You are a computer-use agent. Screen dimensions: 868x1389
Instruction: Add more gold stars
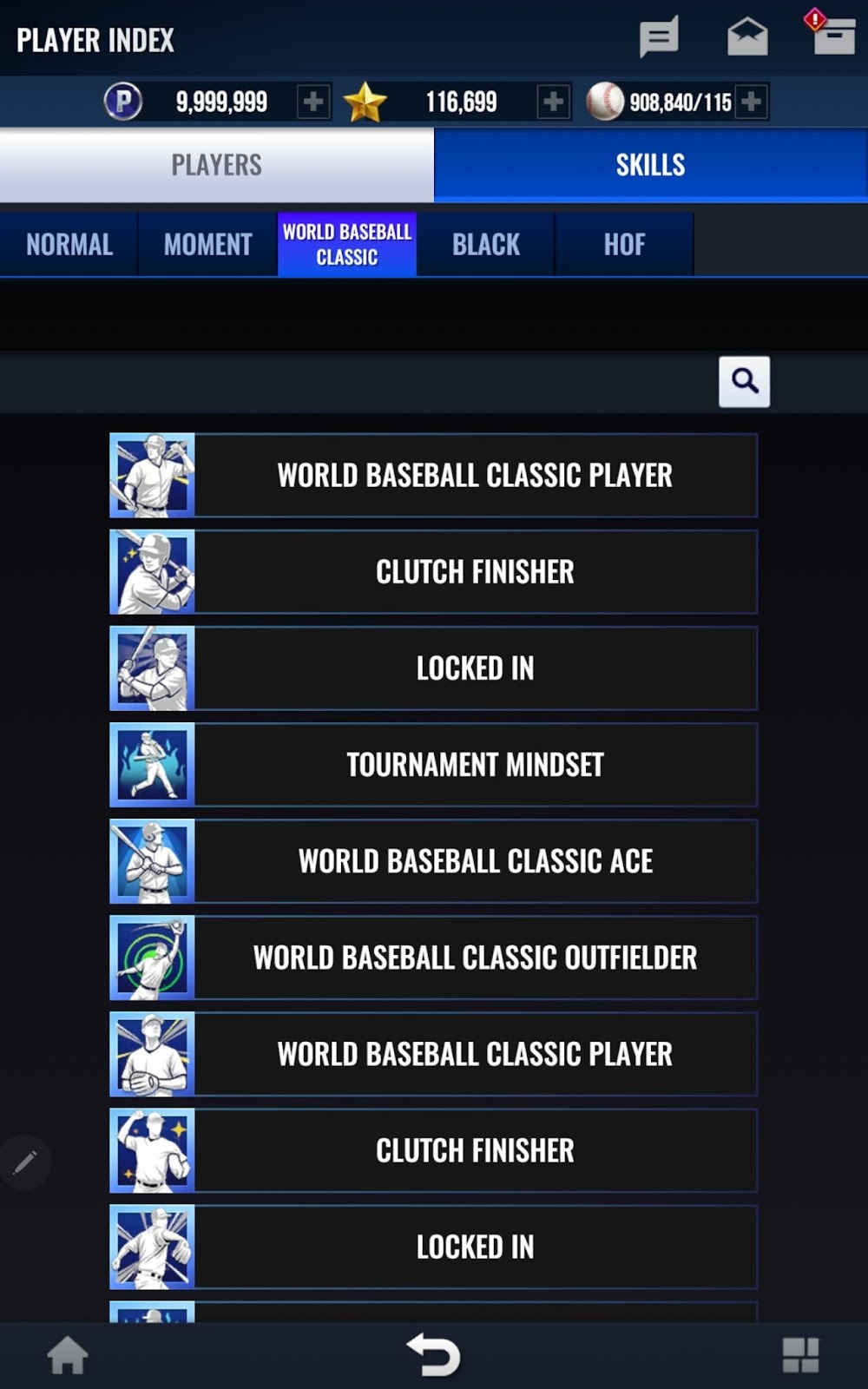tap(553, 102)
